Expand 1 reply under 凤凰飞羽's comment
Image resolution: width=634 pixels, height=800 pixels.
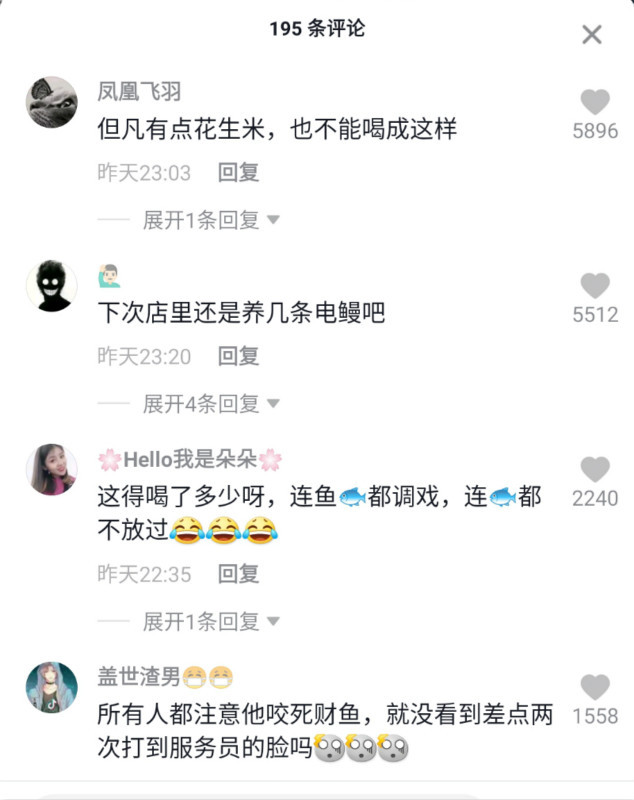(x=210, y=220)
